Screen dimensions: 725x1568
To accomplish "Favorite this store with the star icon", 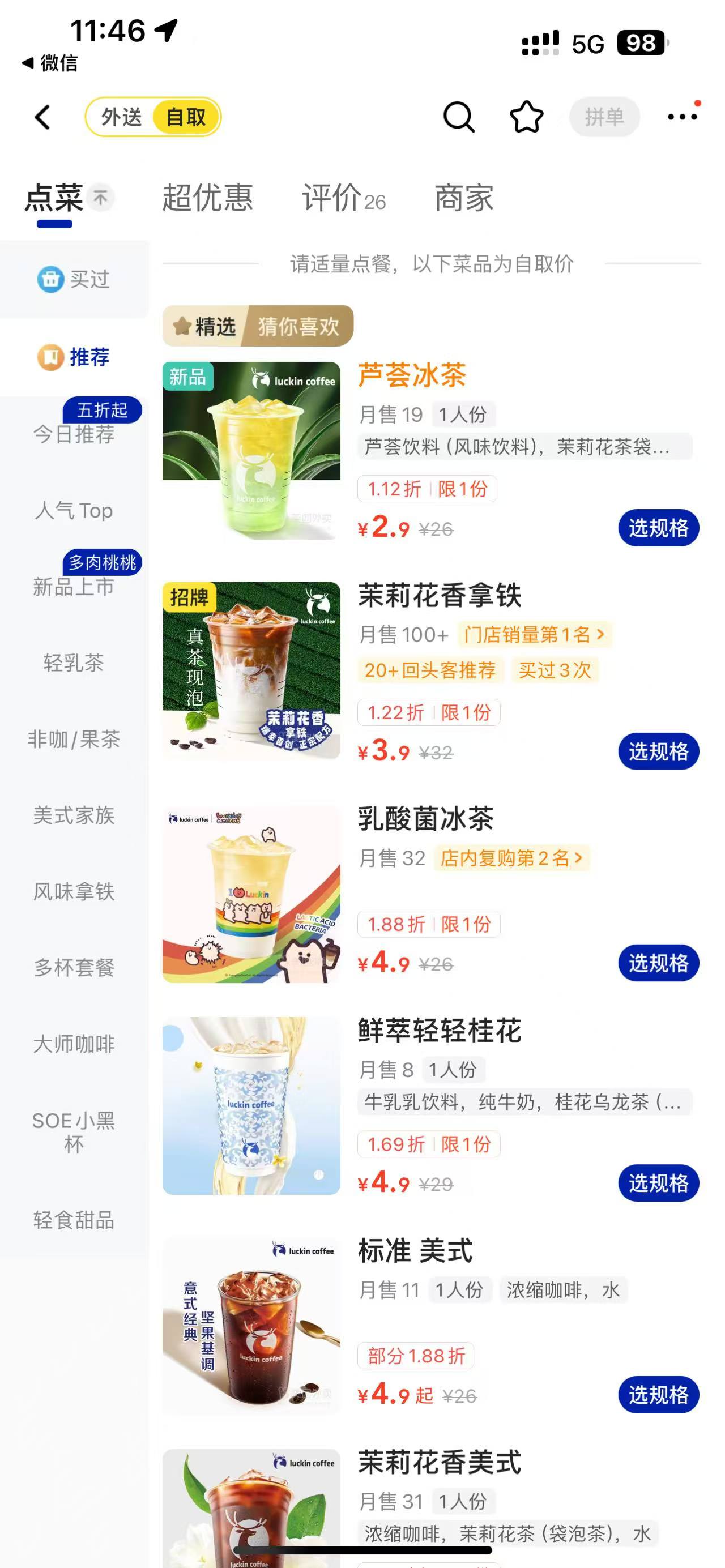I will coord(526,116).
